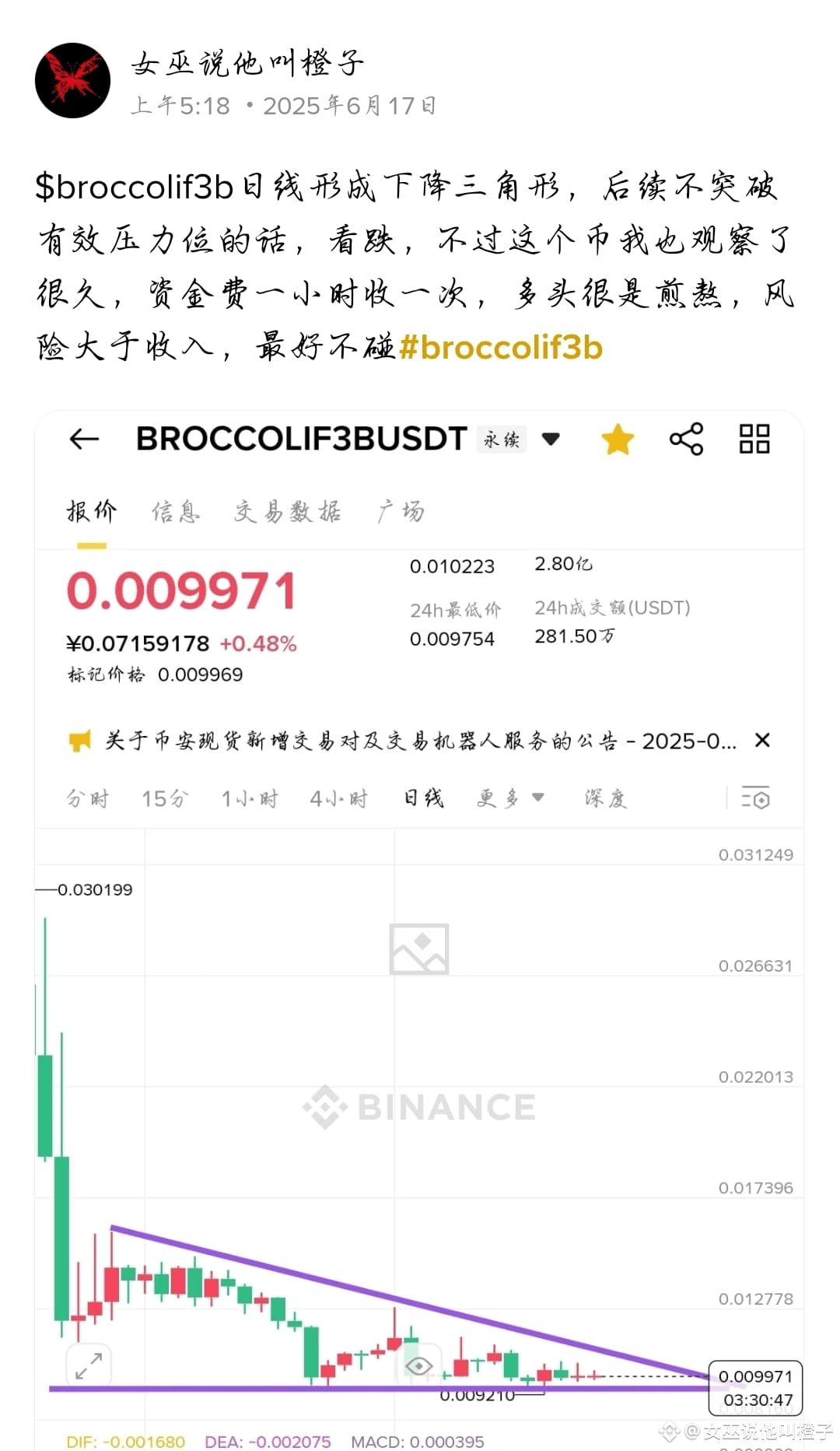Close the announcement banner with the X
Screen dimensions: 840x1451
[763, 740]
